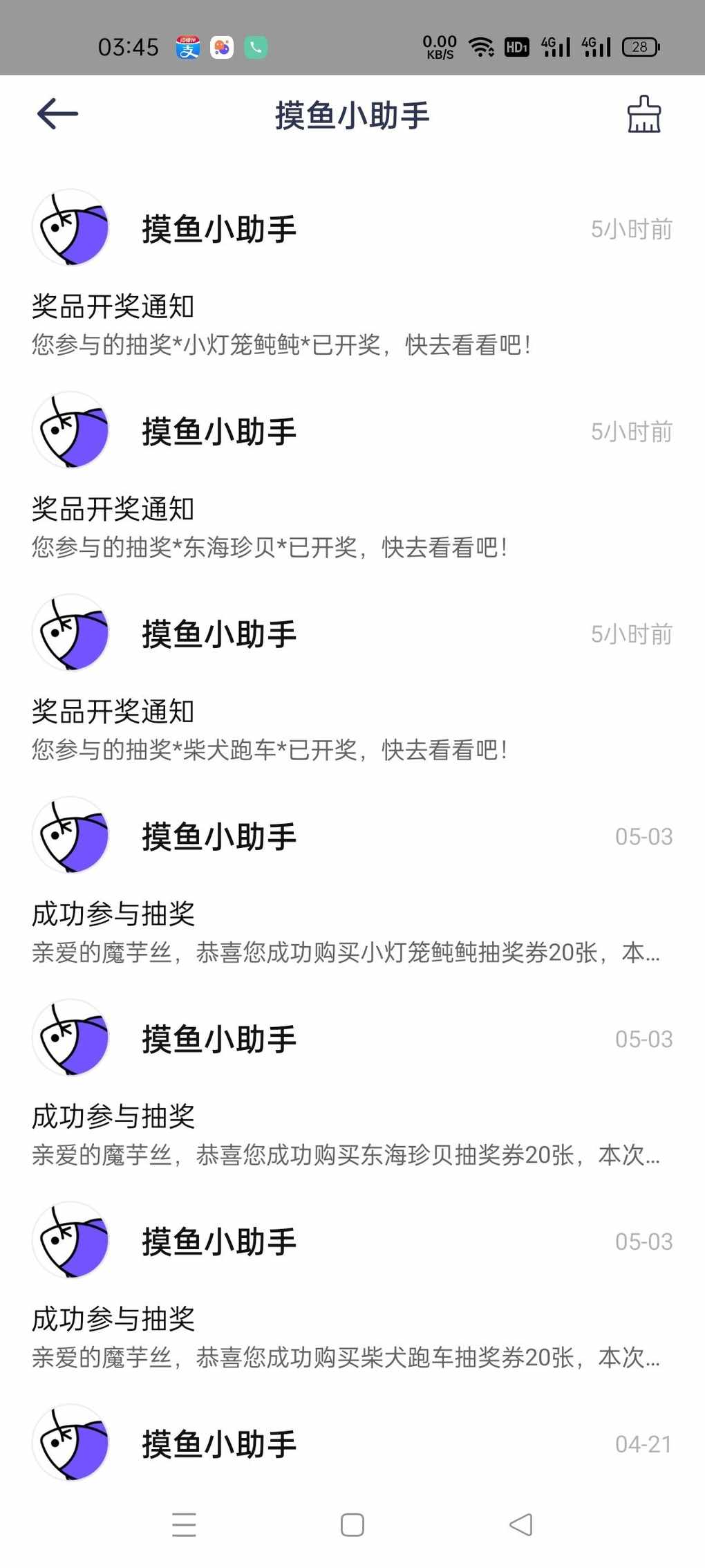Open the message dated 04-21
Viewport: 705px width, 1568px height.
[352, 1443]
